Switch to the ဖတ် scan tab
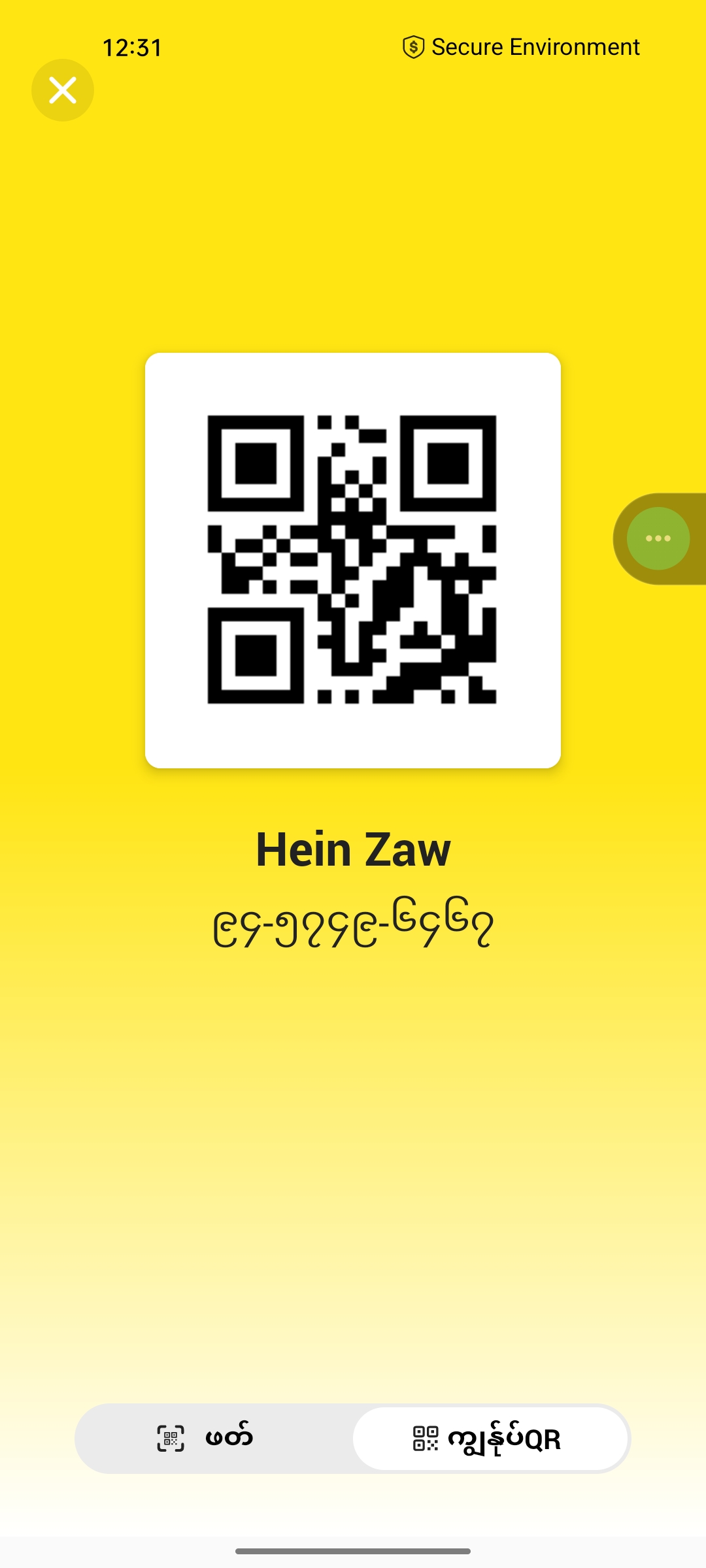 (214, 1439)
